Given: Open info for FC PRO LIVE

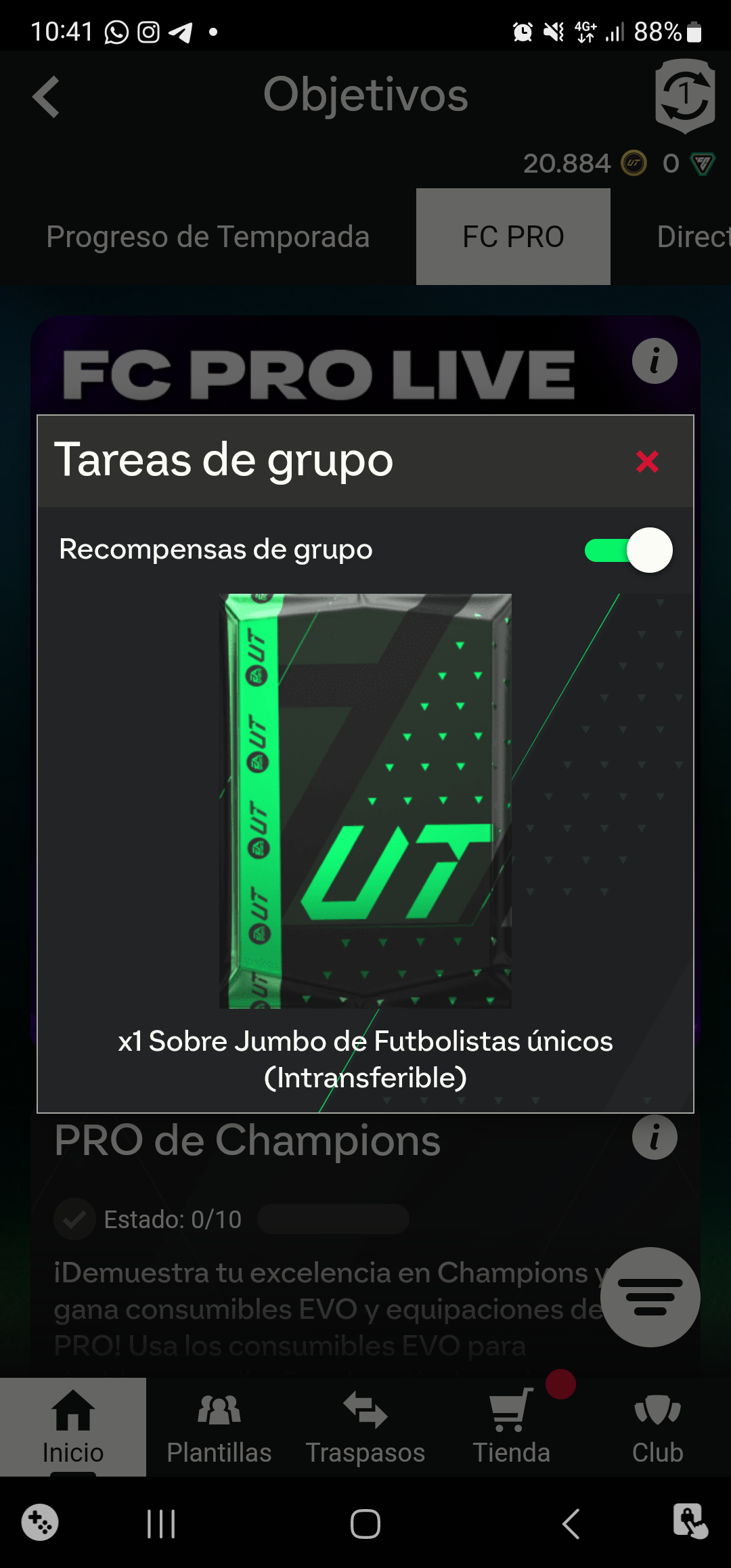Looking at the screenshot, I should pos(655,361).
